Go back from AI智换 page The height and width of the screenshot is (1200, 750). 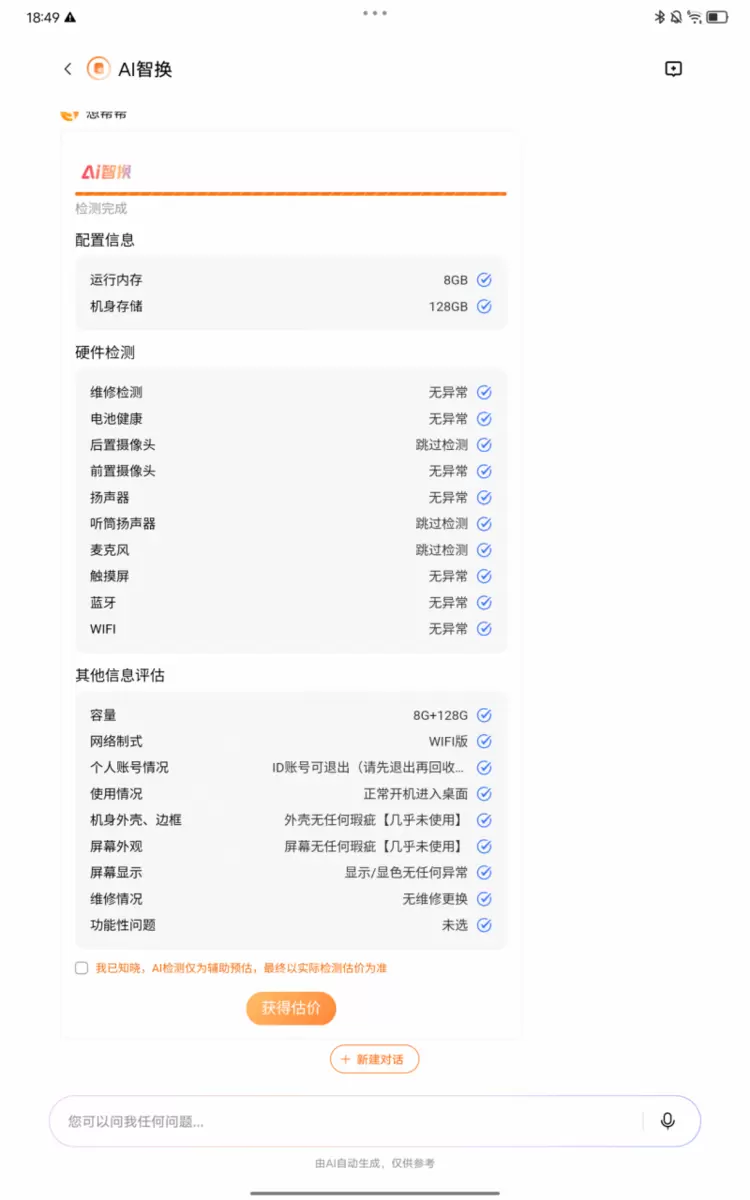[68, 69]
